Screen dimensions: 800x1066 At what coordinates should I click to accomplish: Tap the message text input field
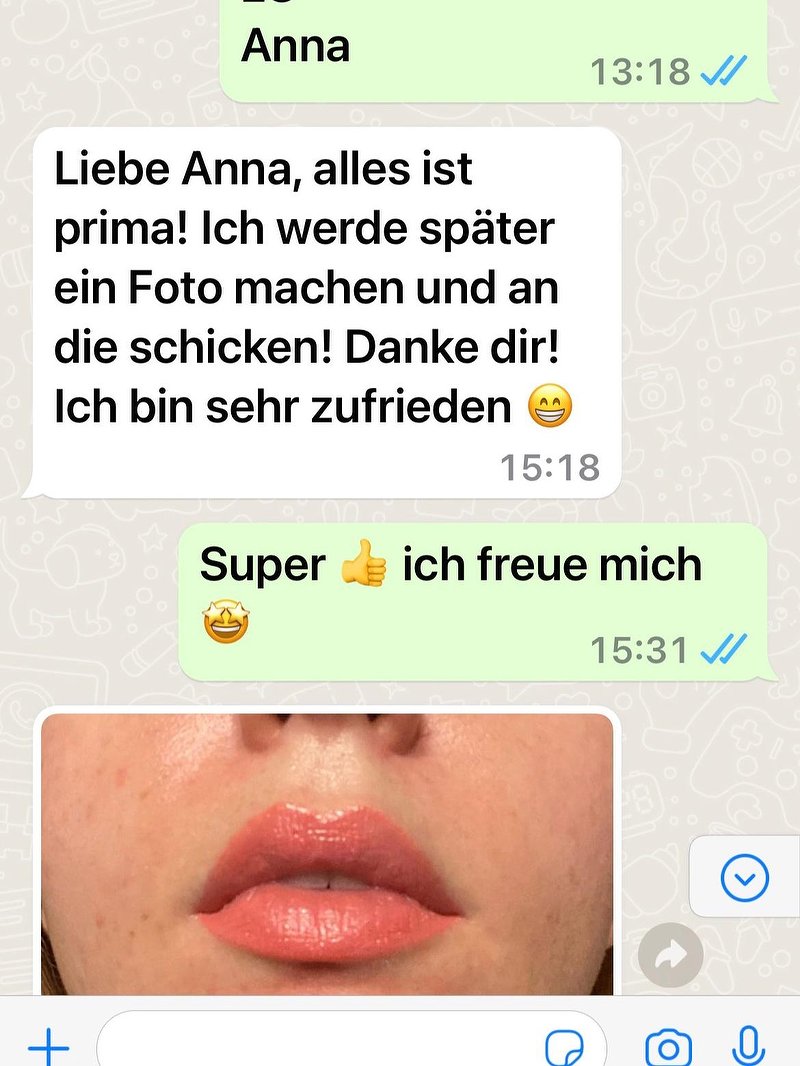pos(320,1046)
